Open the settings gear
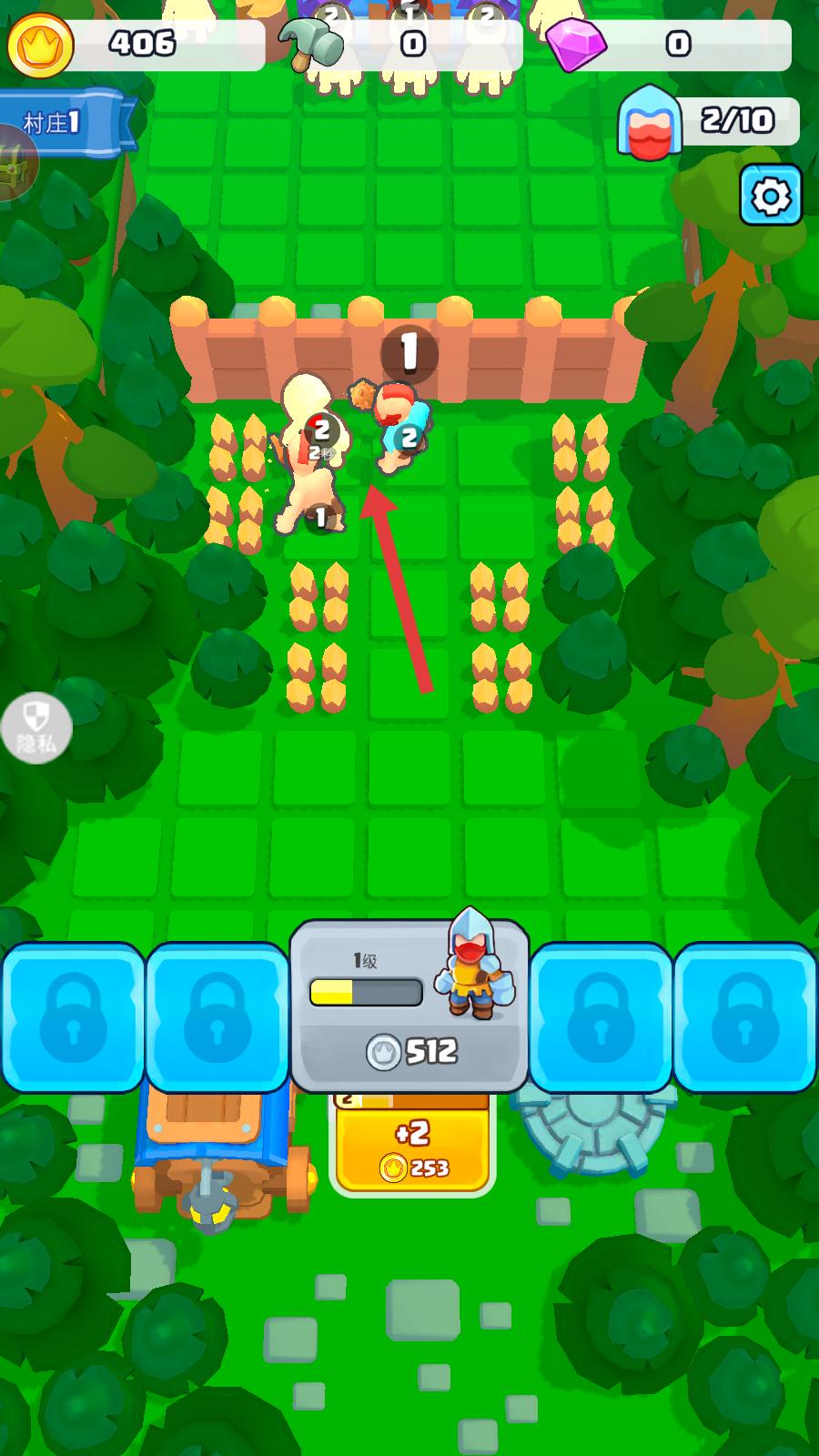This screenshot has height=1456, width=819. [x=771, y=196]
